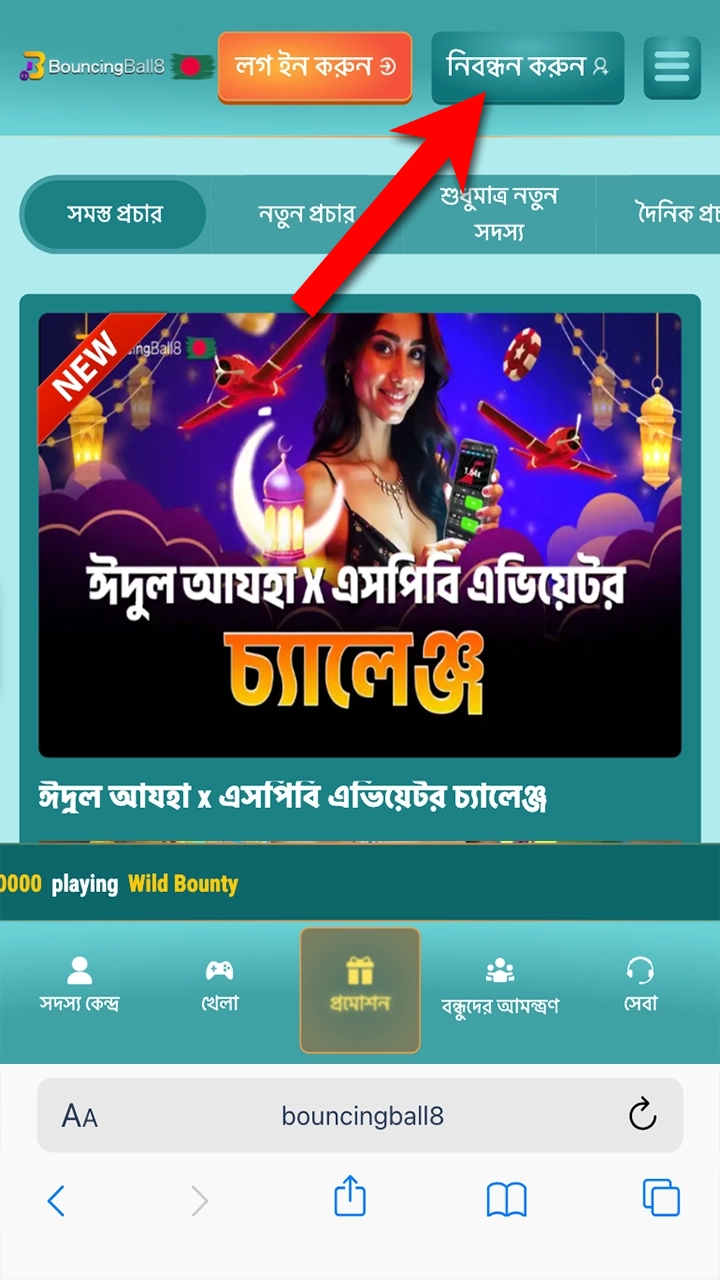This screenshot has height=1280, width=720.
Task: Open বন্ধুদের আমন্ত্রণ invite friends tab
Action: point(500,987)
